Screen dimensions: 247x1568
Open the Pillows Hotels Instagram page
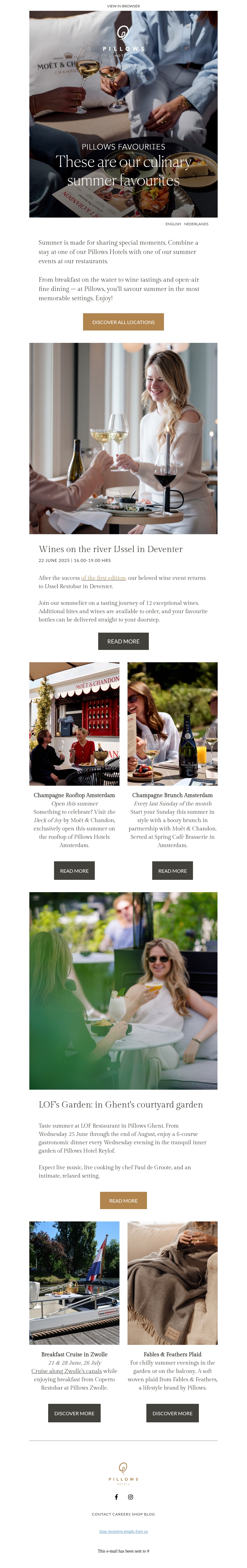click(x=130, y=1497)
